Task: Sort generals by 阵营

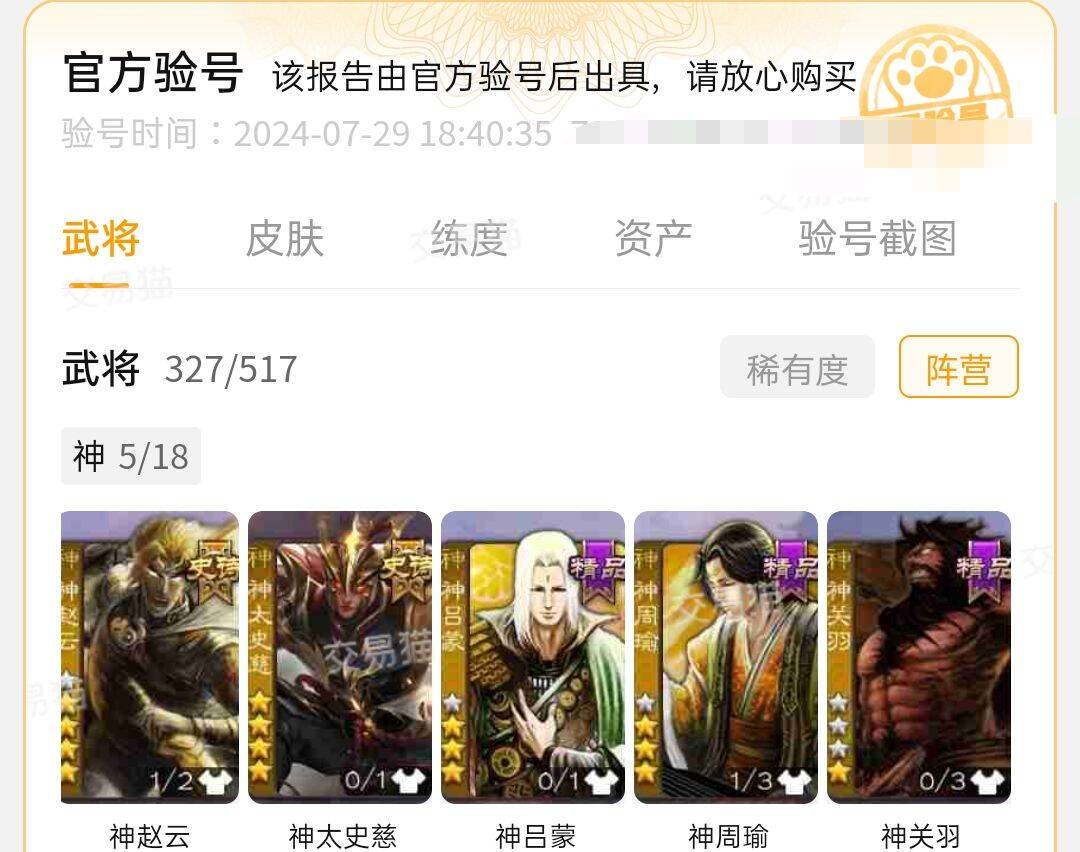Action: click(958, 367)
